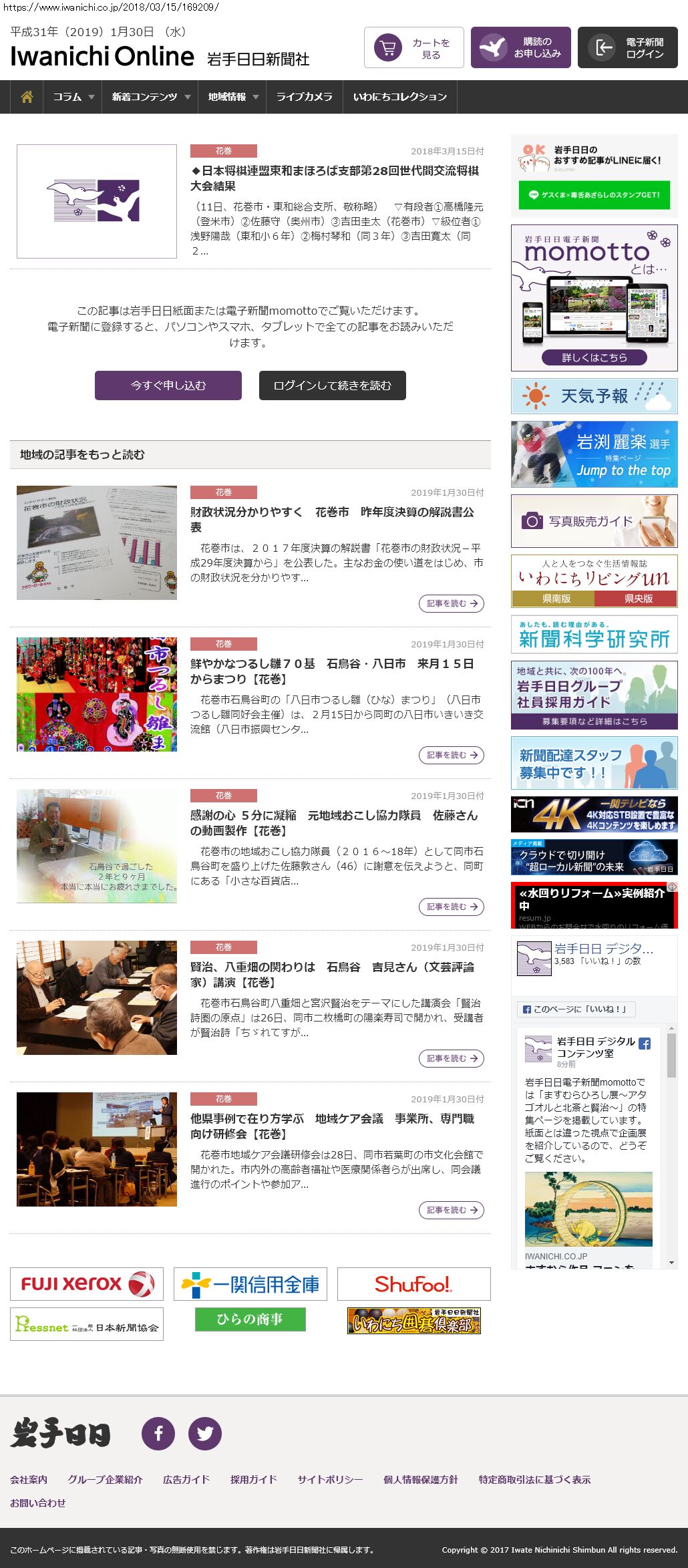The image size is (688, 1568).
Task: Expand the コラム menu
Action: pyautogui.click(x=73, y=97)
